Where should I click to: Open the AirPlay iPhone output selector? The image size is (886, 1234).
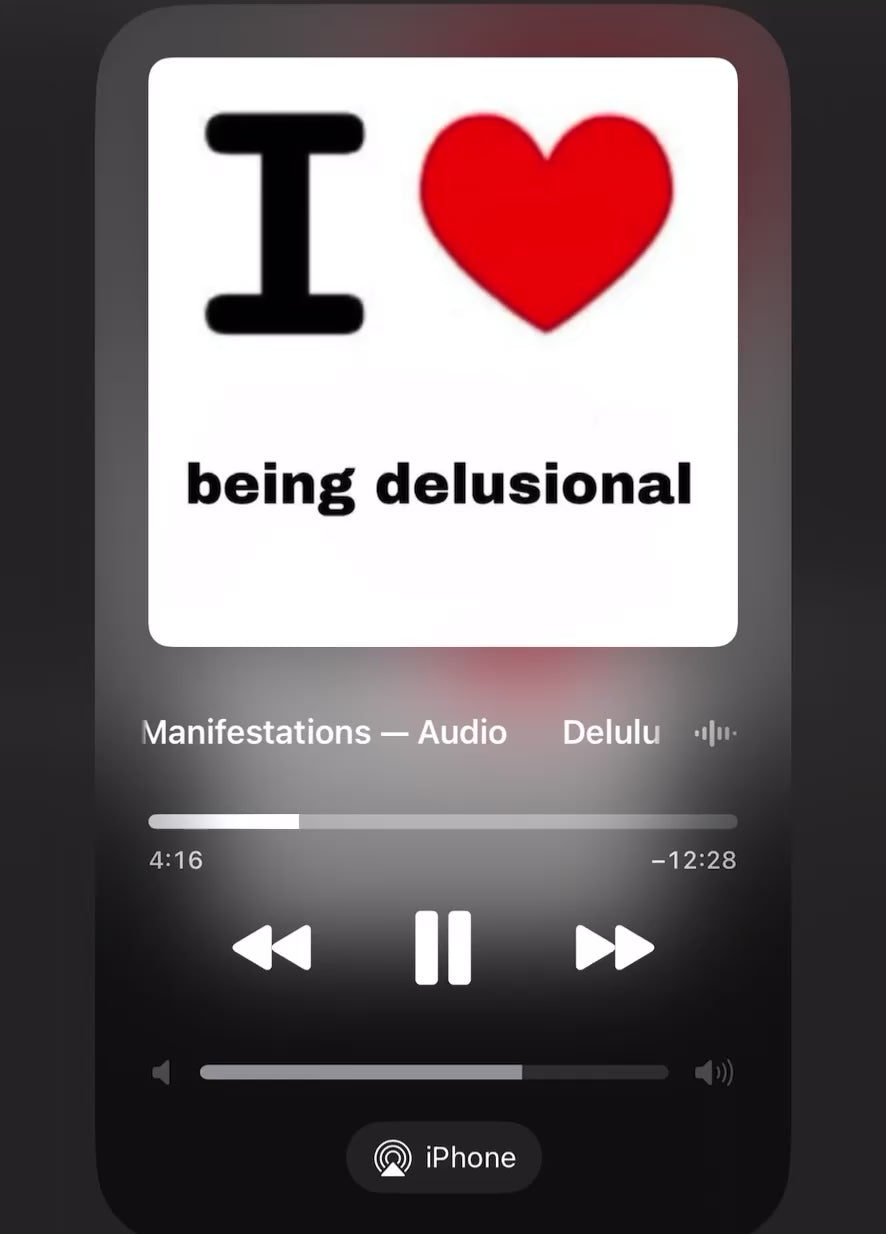tap(444, 1158)
